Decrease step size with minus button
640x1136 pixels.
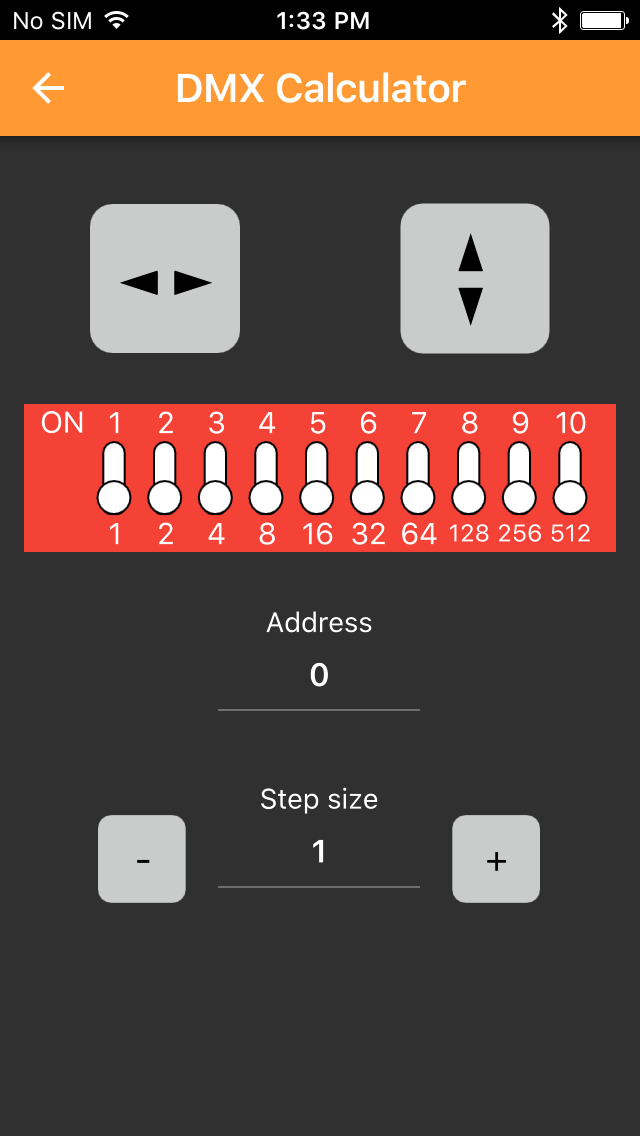[x=142, y=859]
